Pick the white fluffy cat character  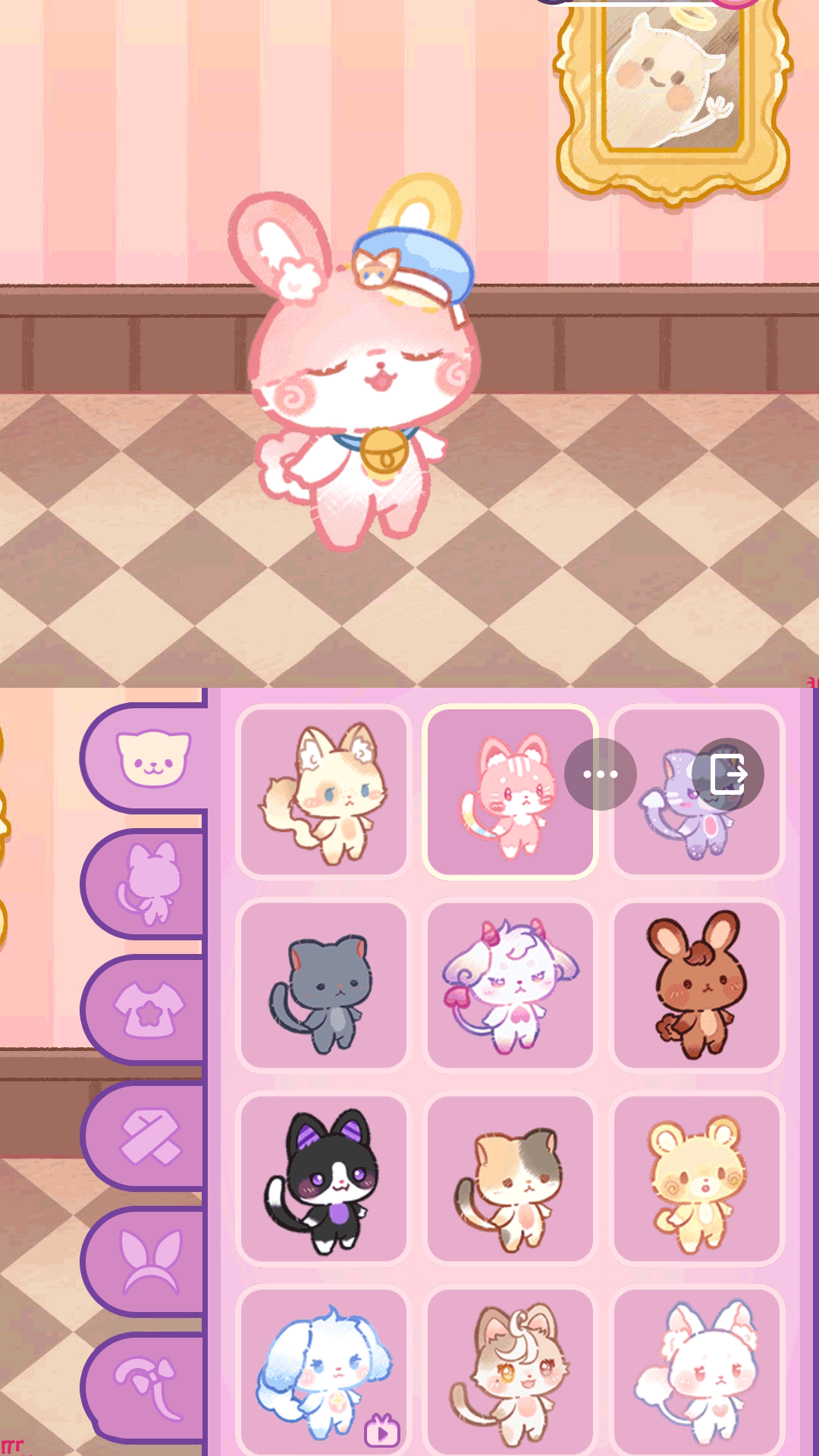tap(696, 1371)
